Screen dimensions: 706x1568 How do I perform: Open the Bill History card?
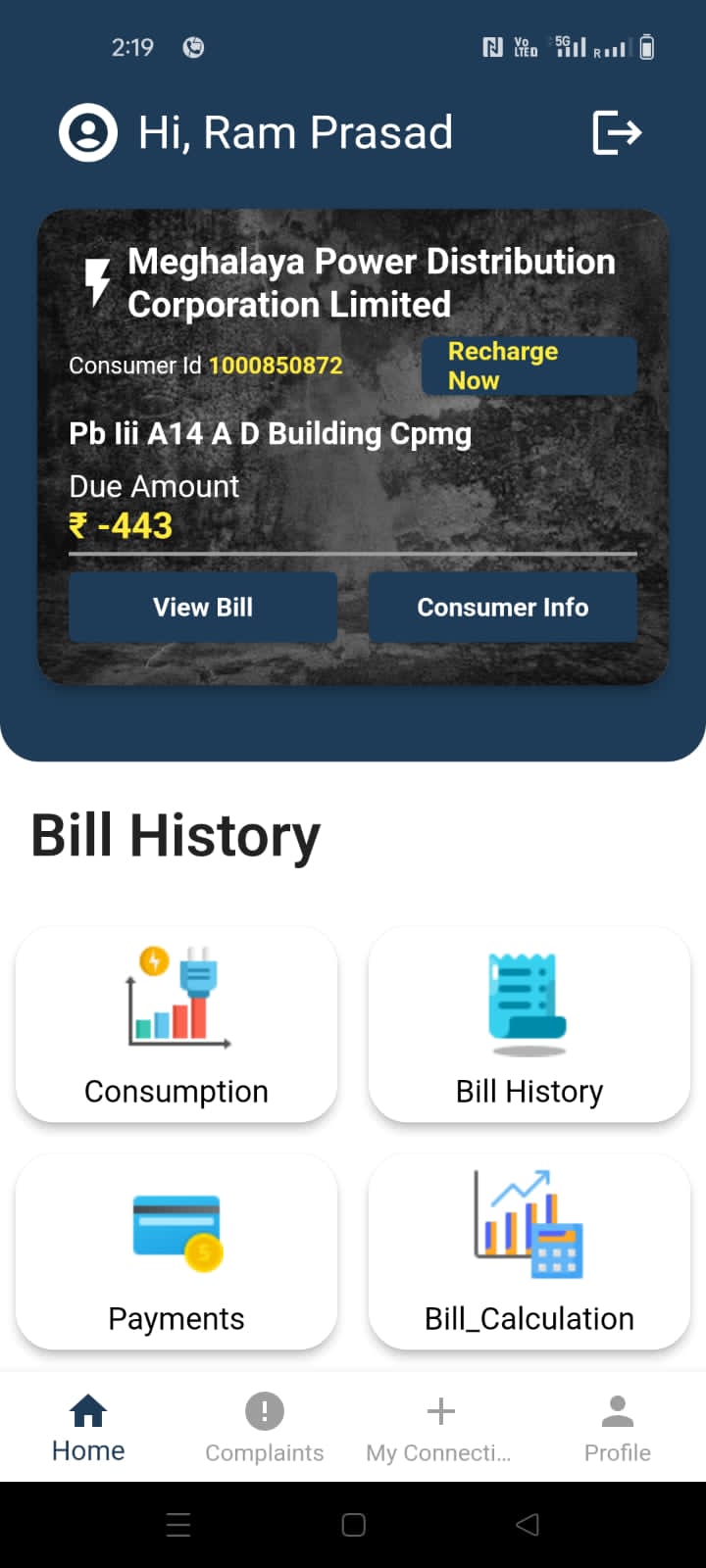[529, 1024]
